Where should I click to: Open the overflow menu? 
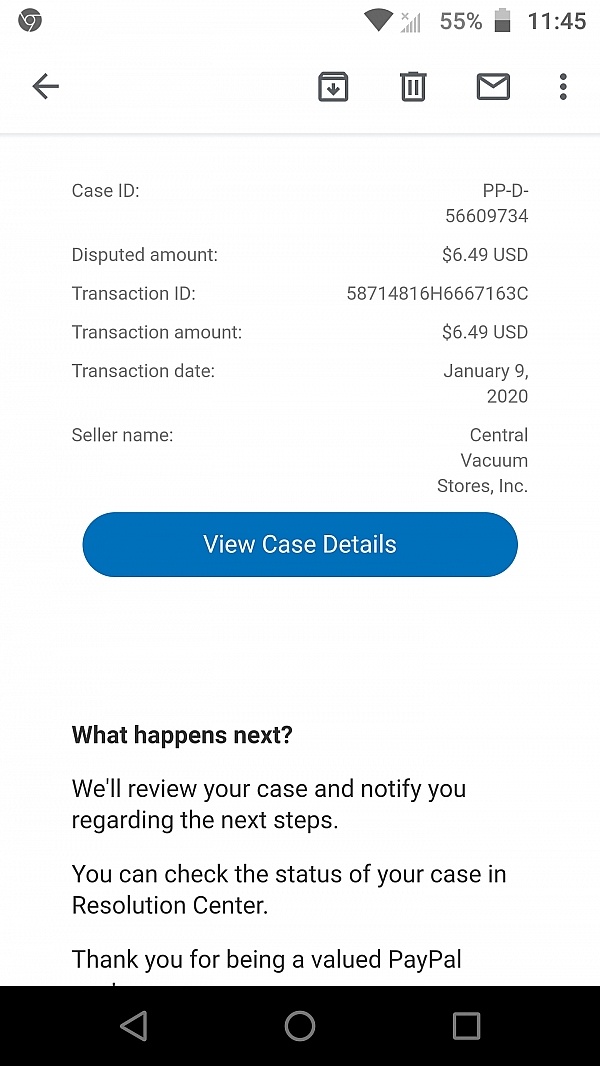563,86
